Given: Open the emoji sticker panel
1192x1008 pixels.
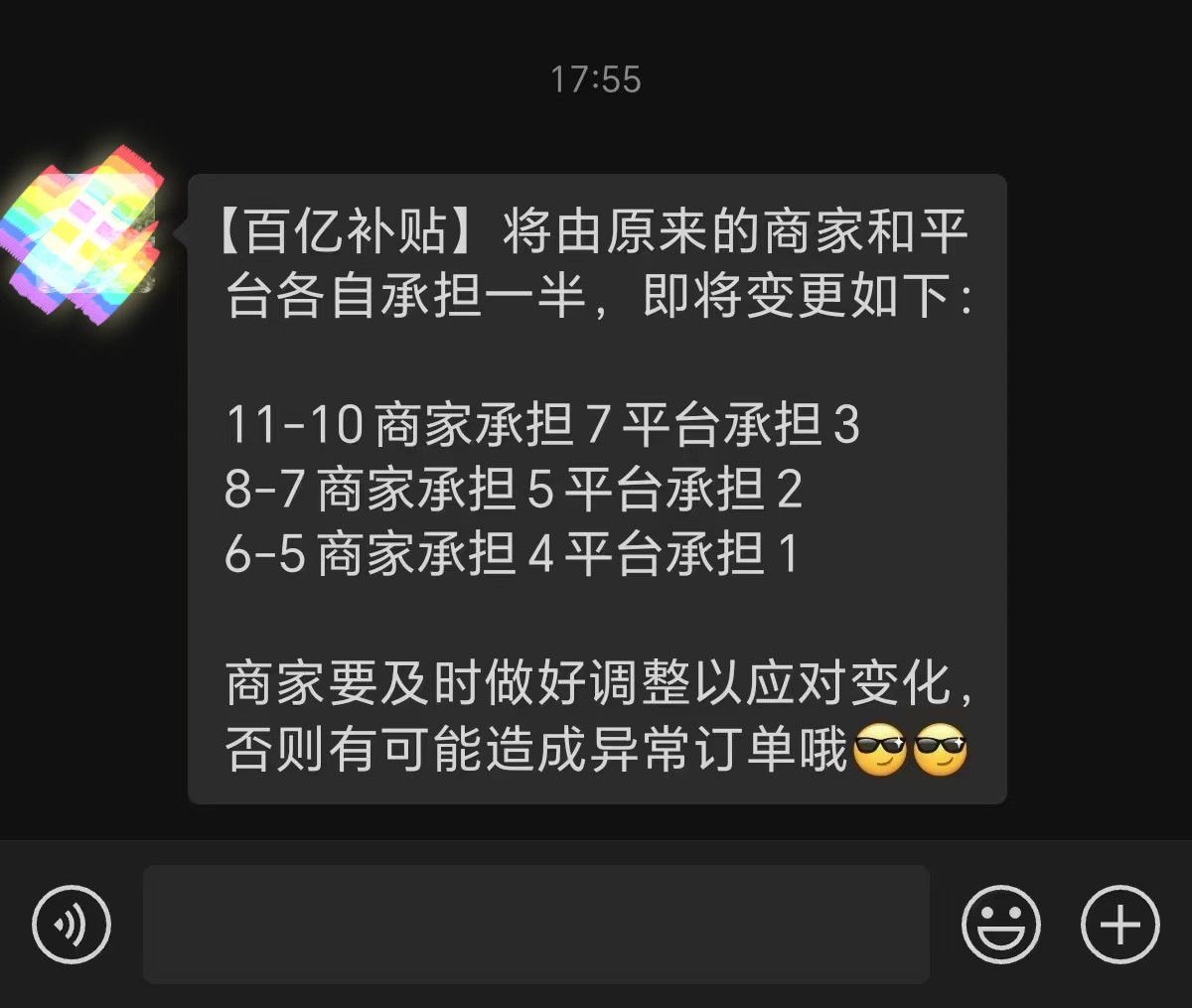Looking at the screenshot, I should pos(1000,925).
